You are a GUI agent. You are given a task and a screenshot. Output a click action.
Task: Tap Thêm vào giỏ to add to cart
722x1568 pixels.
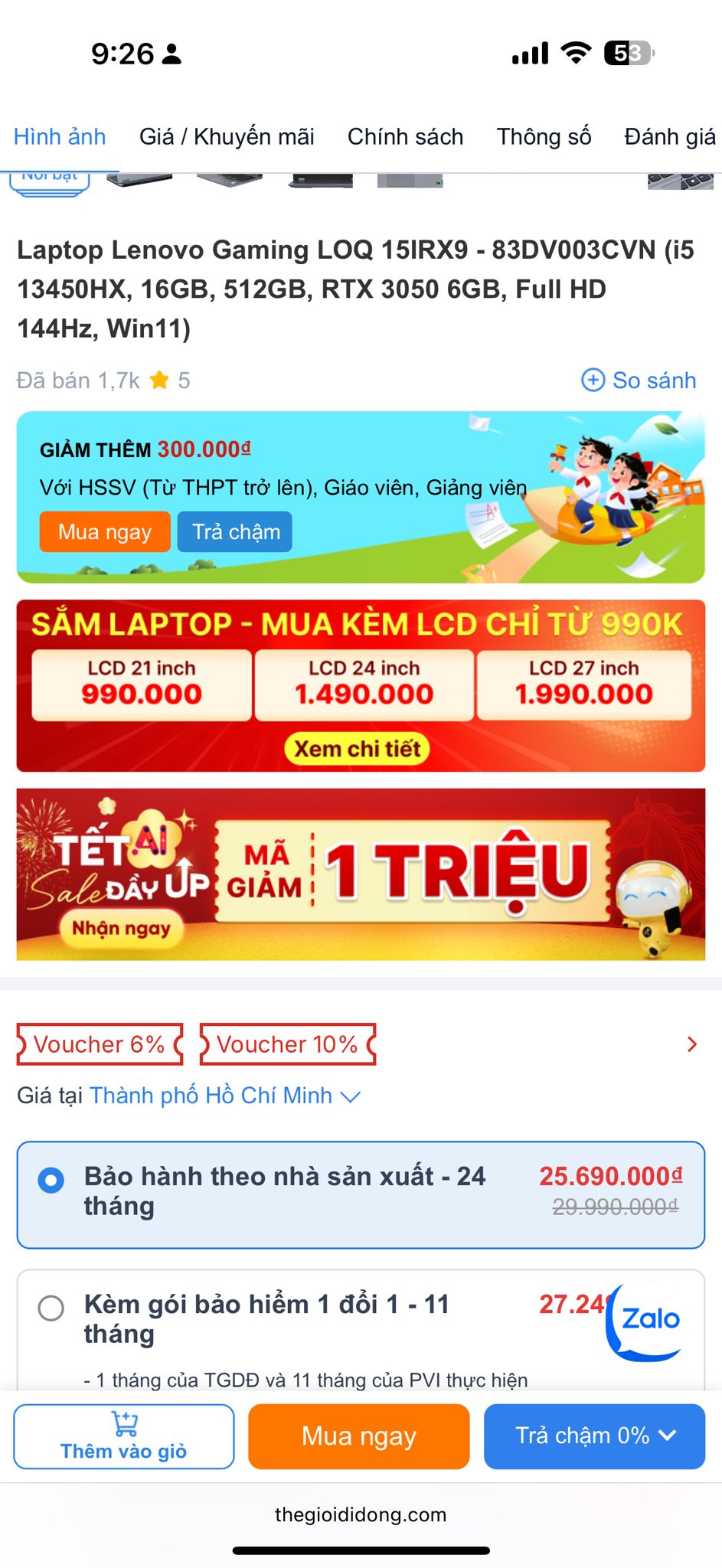click(124, 1436)
